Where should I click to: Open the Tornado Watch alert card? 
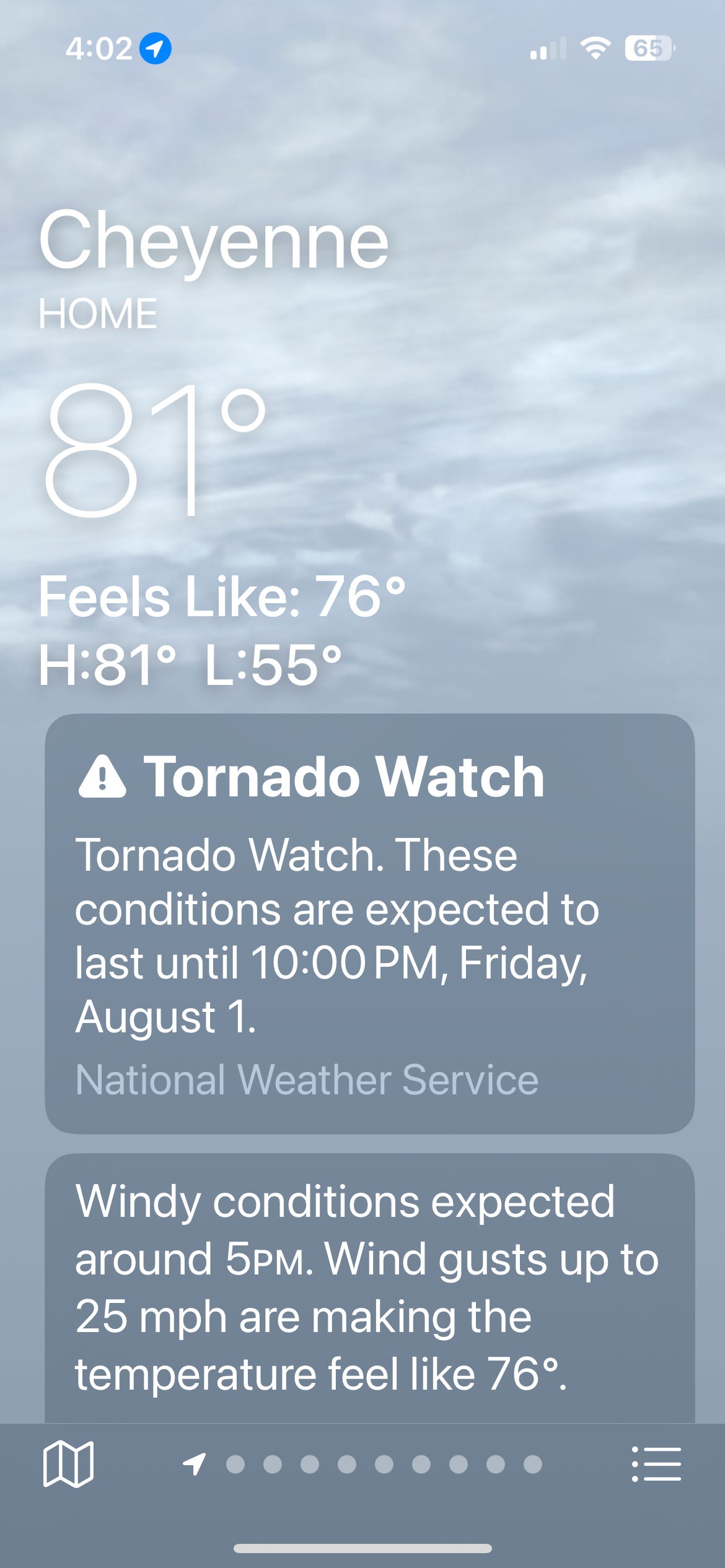369,923
